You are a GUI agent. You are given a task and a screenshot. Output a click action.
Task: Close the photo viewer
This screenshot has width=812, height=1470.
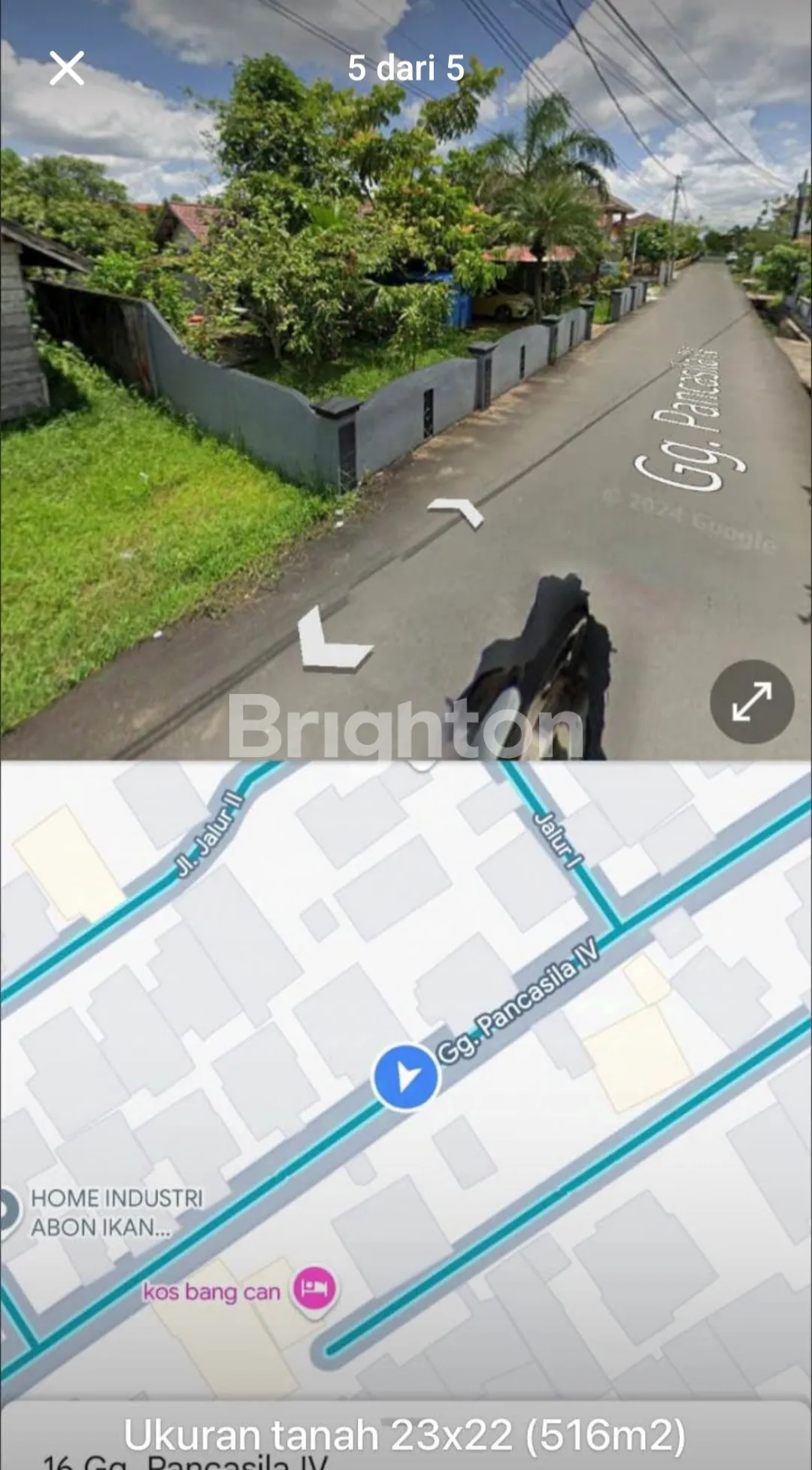(67, 68)
